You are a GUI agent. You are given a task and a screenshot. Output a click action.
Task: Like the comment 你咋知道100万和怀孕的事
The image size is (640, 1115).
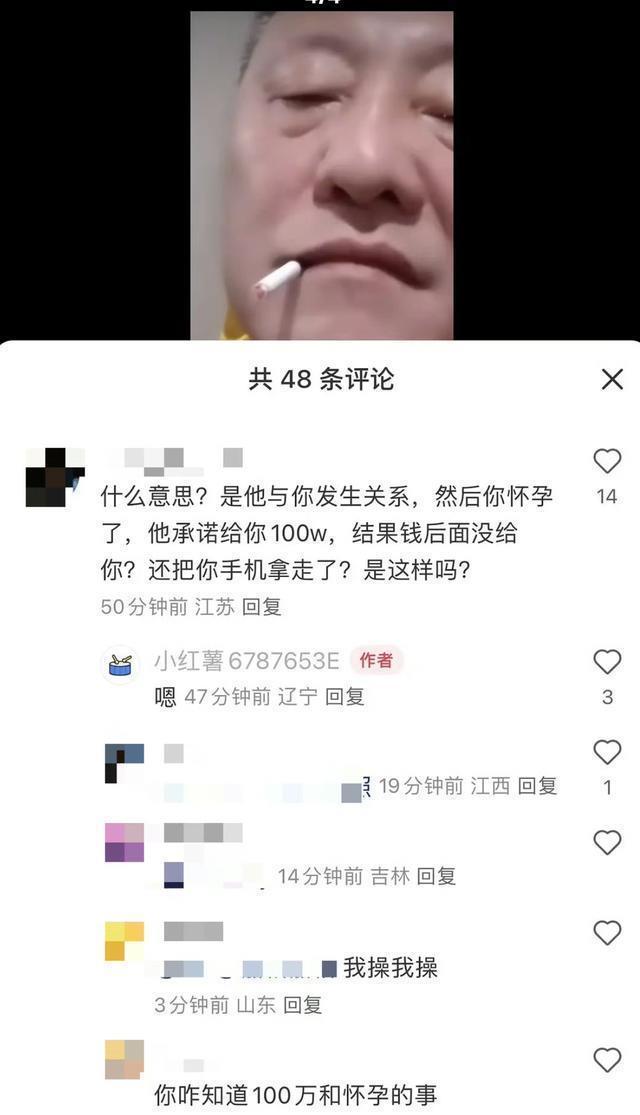coord(607,1060)
